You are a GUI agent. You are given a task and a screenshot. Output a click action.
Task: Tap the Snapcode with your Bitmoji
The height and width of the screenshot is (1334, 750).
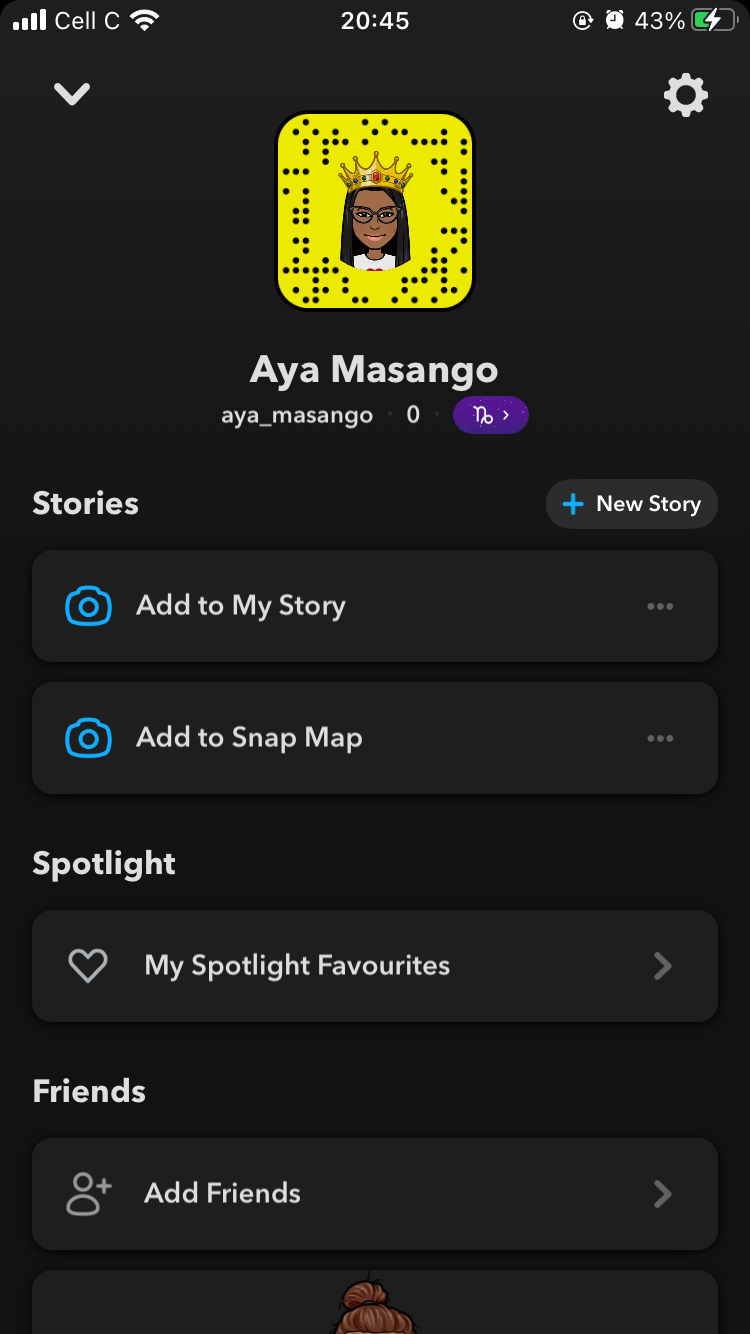[374, 210]
